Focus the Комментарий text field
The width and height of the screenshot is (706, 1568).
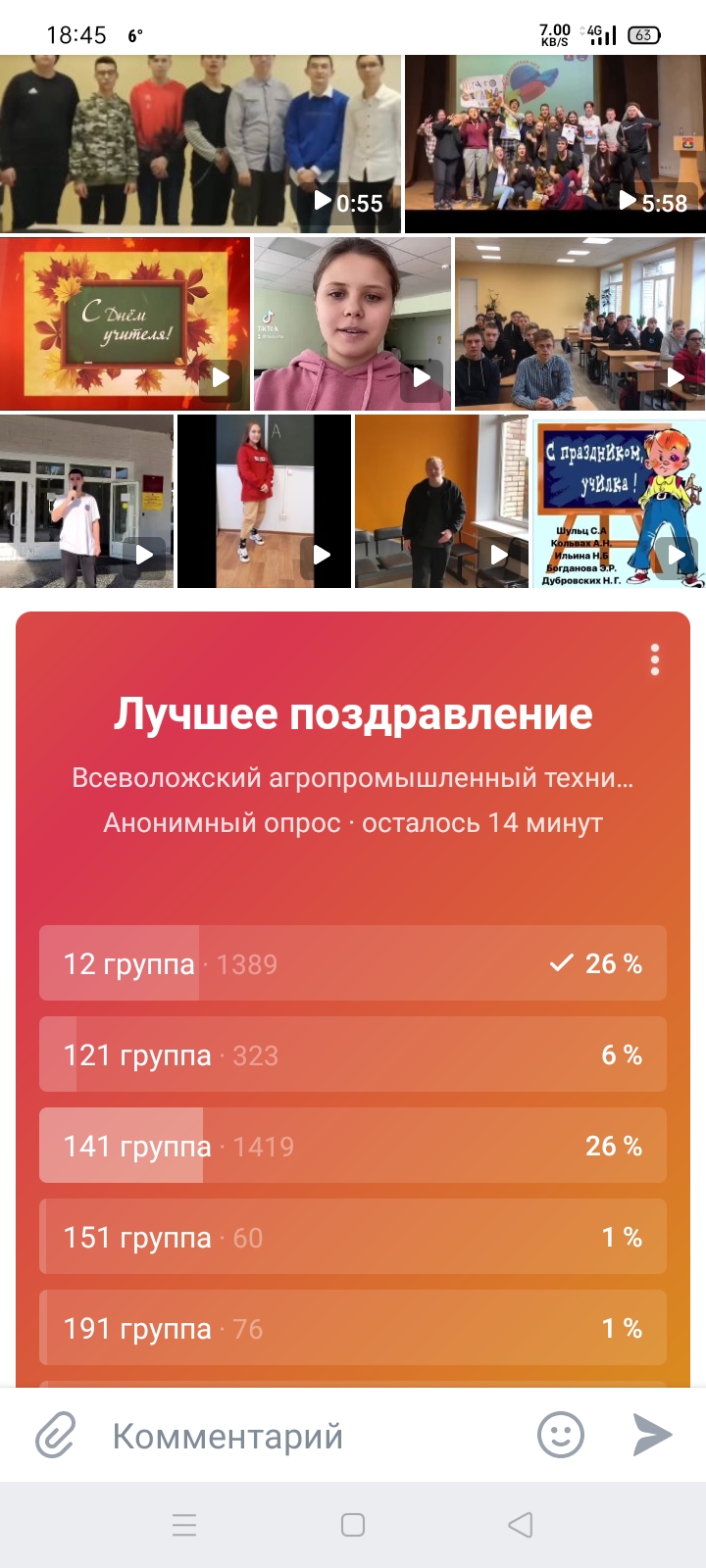(314, 1437)
